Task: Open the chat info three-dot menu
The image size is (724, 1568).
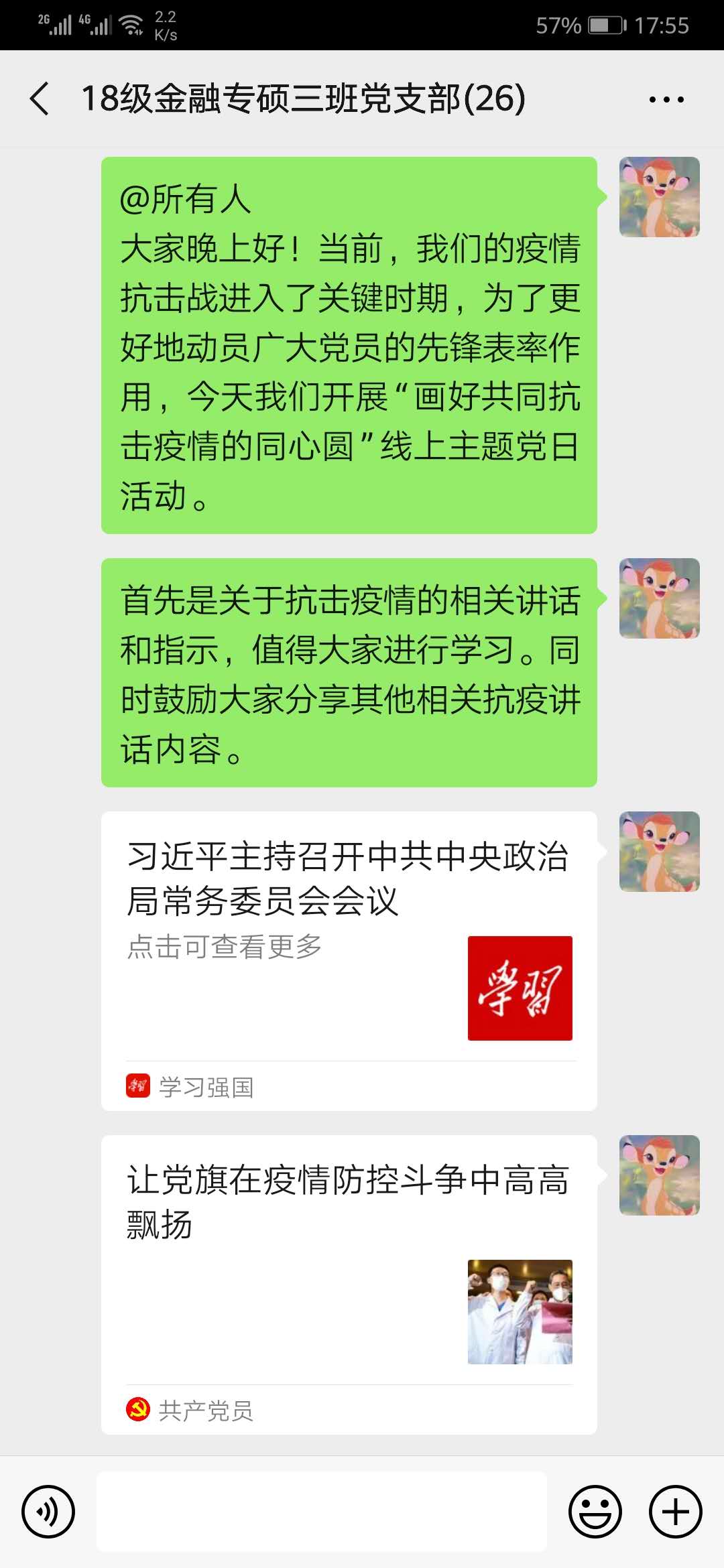Action: coord(666,100)
